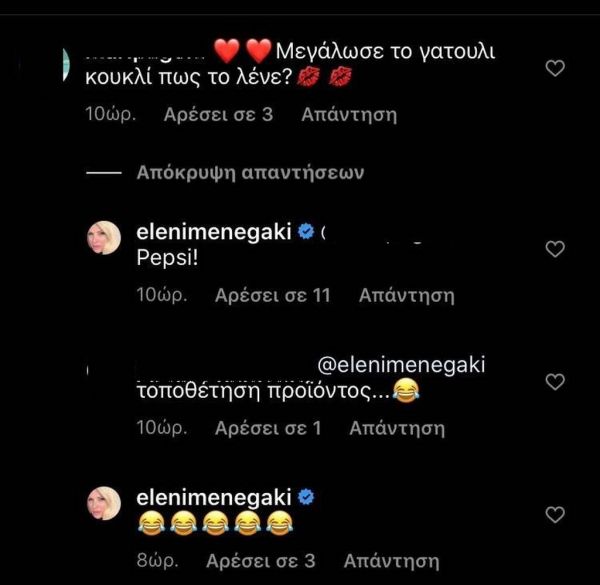The height and width of the screenshot is (585, 600).
Task: Reply to the τοποθέτηση προϊόντος comment
Action: click(396, 428)
